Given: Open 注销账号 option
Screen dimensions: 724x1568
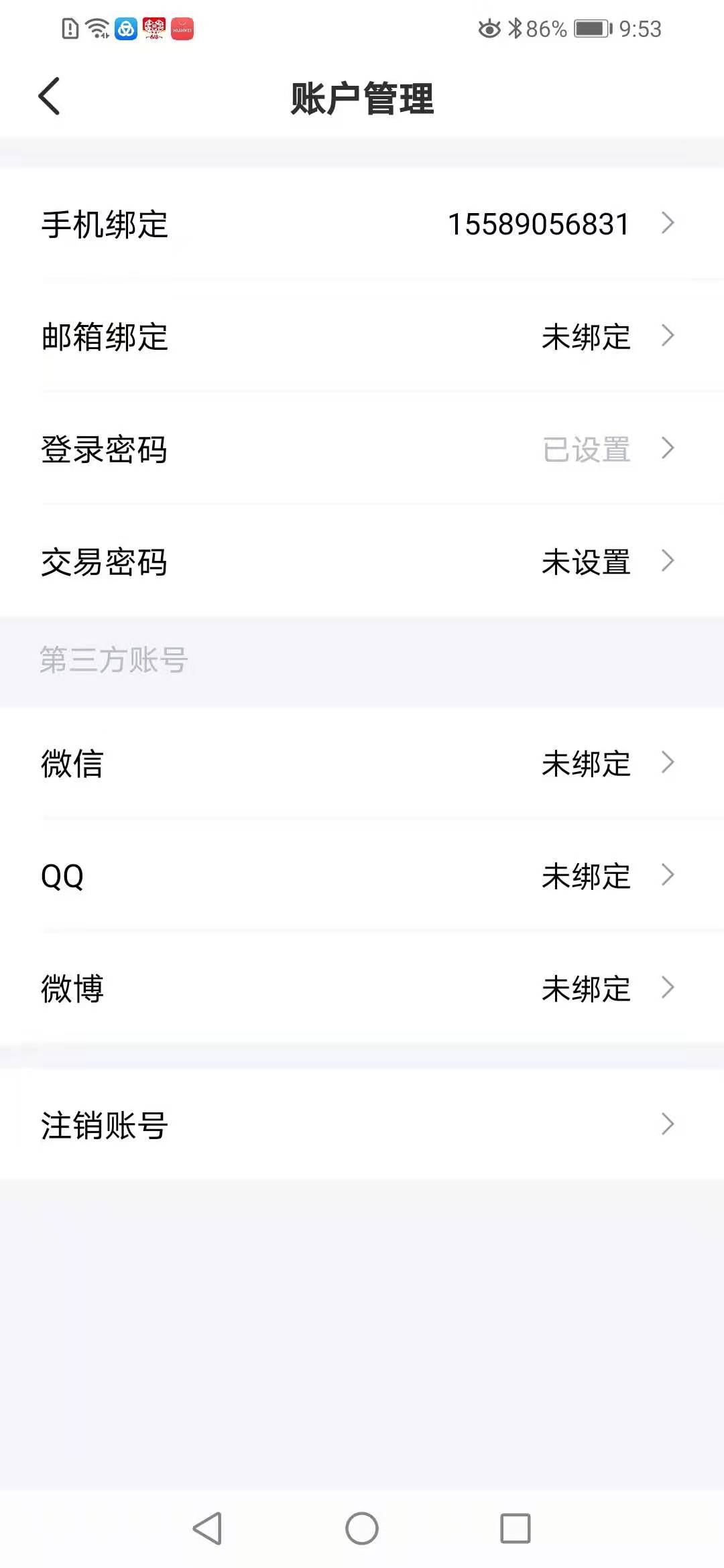Looking at the screenshot, I should pos(362,1124).
